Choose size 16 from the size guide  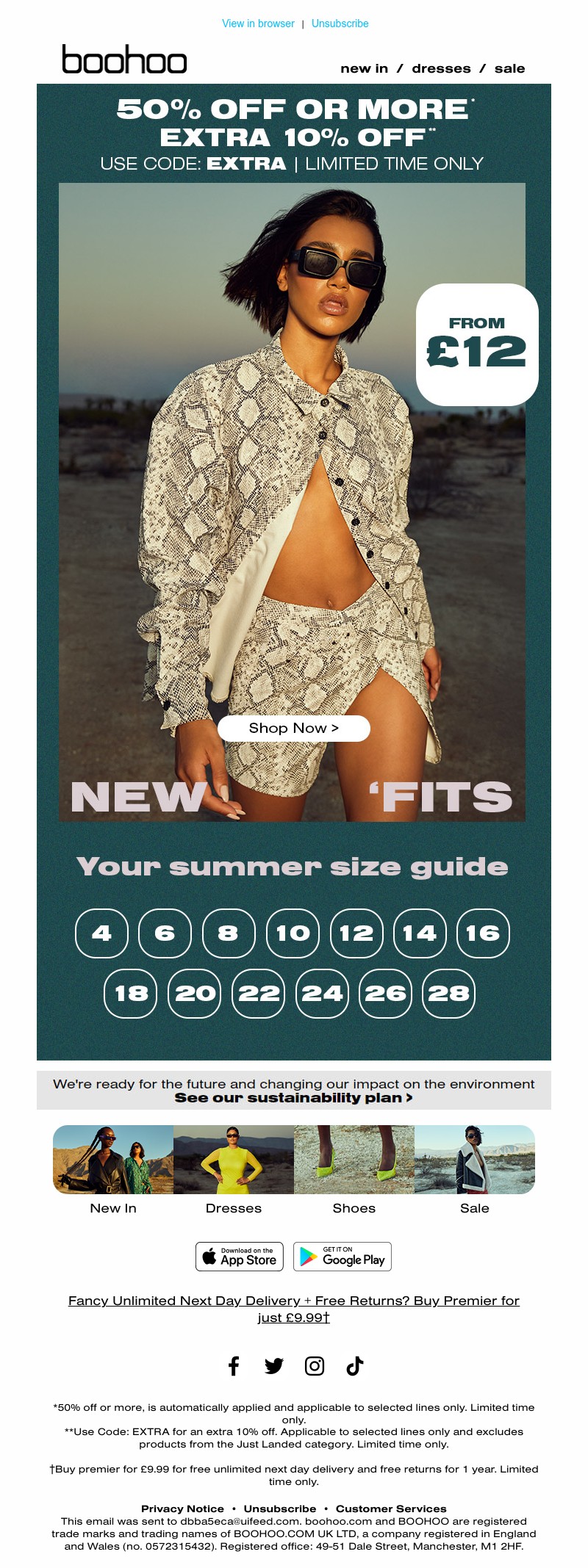[483, 933]
